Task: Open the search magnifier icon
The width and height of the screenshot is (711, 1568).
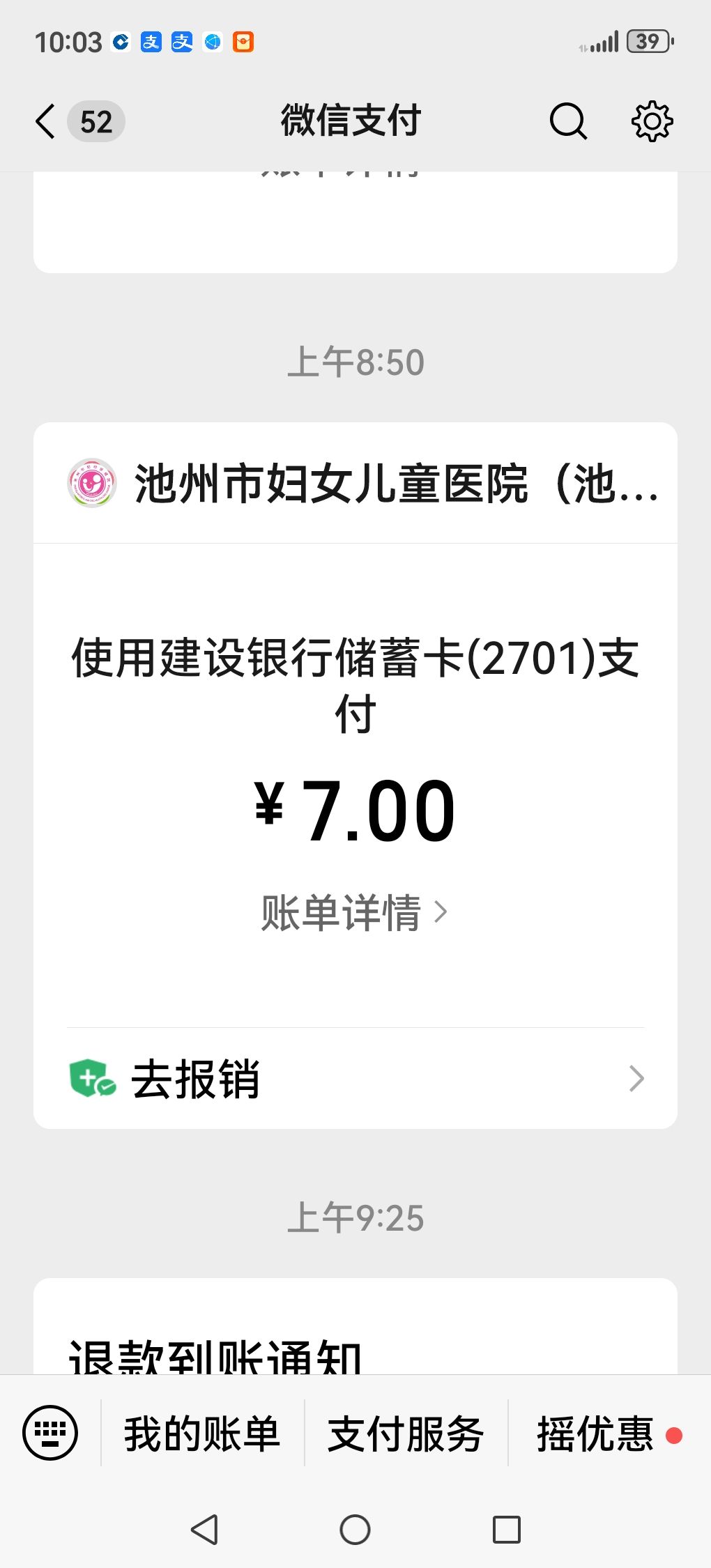Action: tap(568, 122)
